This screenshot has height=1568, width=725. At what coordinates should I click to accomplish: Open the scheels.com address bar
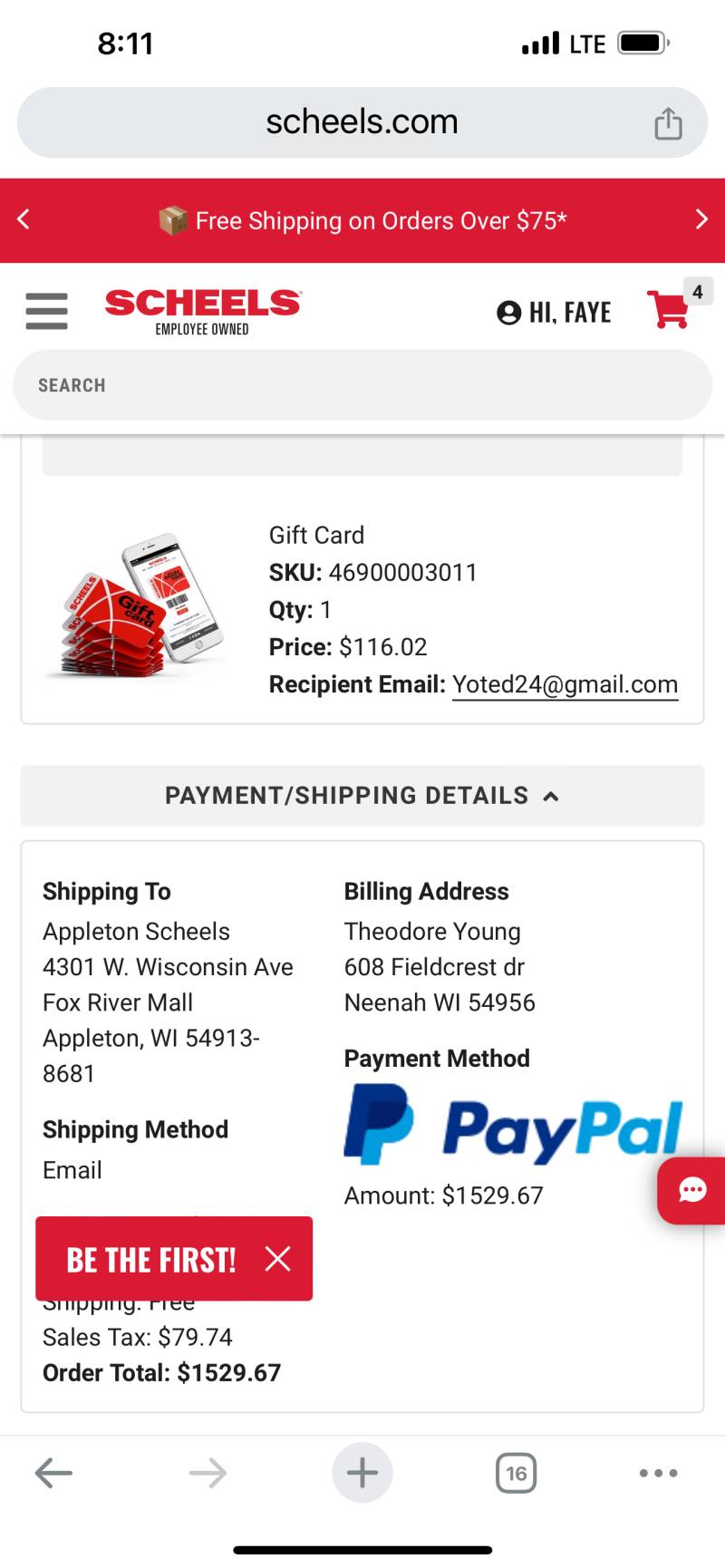click(x=362, y=122)
